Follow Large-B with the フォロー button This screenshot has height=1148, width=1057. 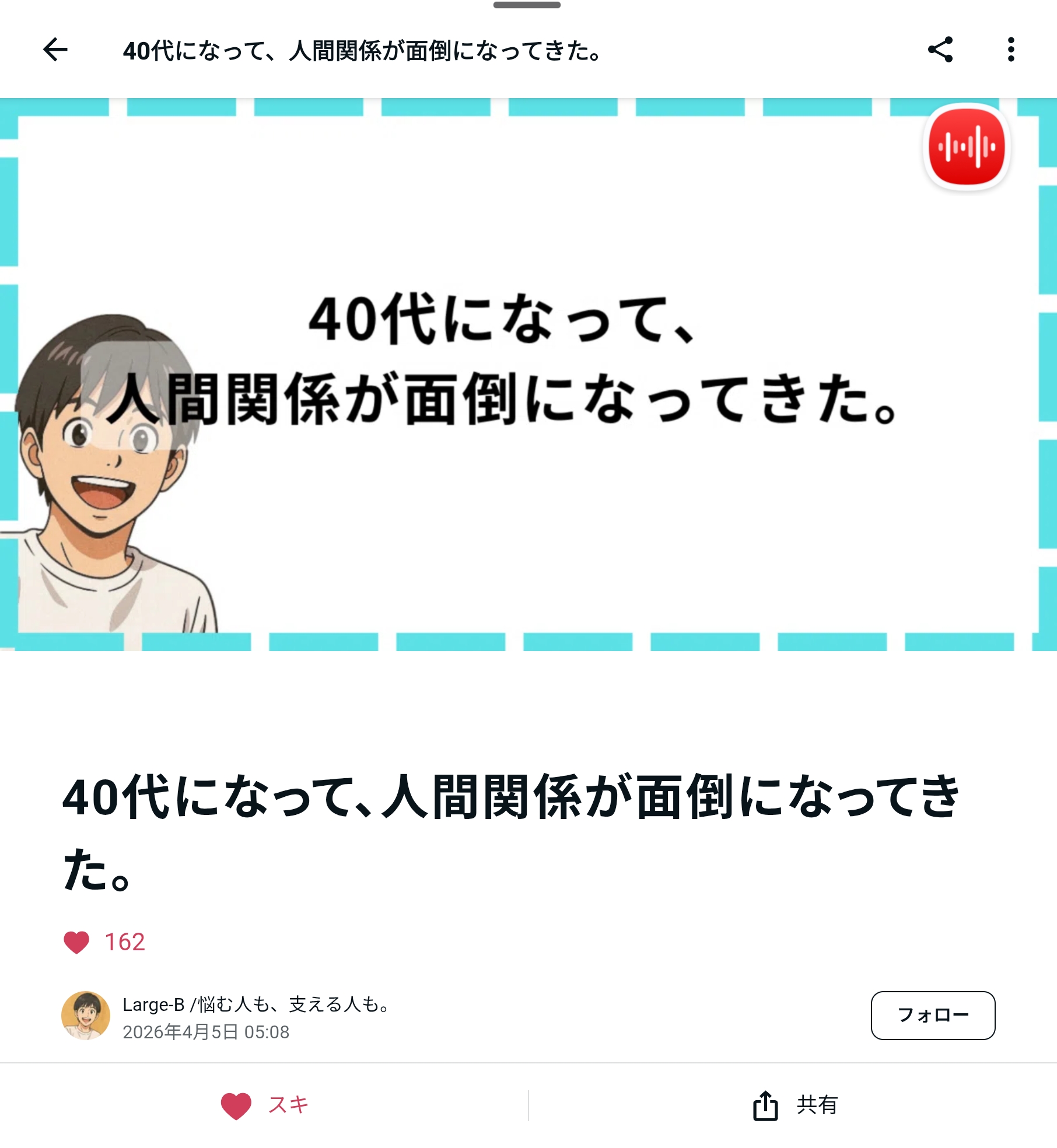point(932,1015)
